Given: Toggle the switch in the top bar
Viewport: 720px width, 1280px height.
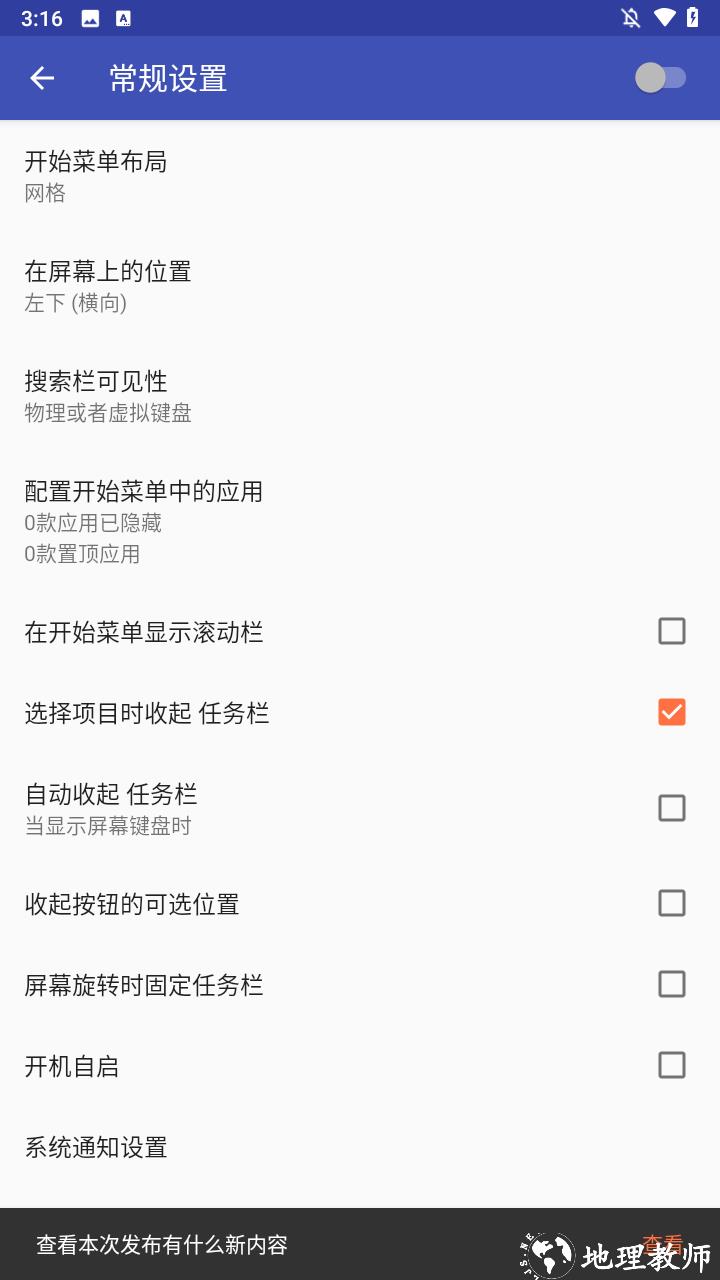Looking at the screenshot, I should coord(660,78).
